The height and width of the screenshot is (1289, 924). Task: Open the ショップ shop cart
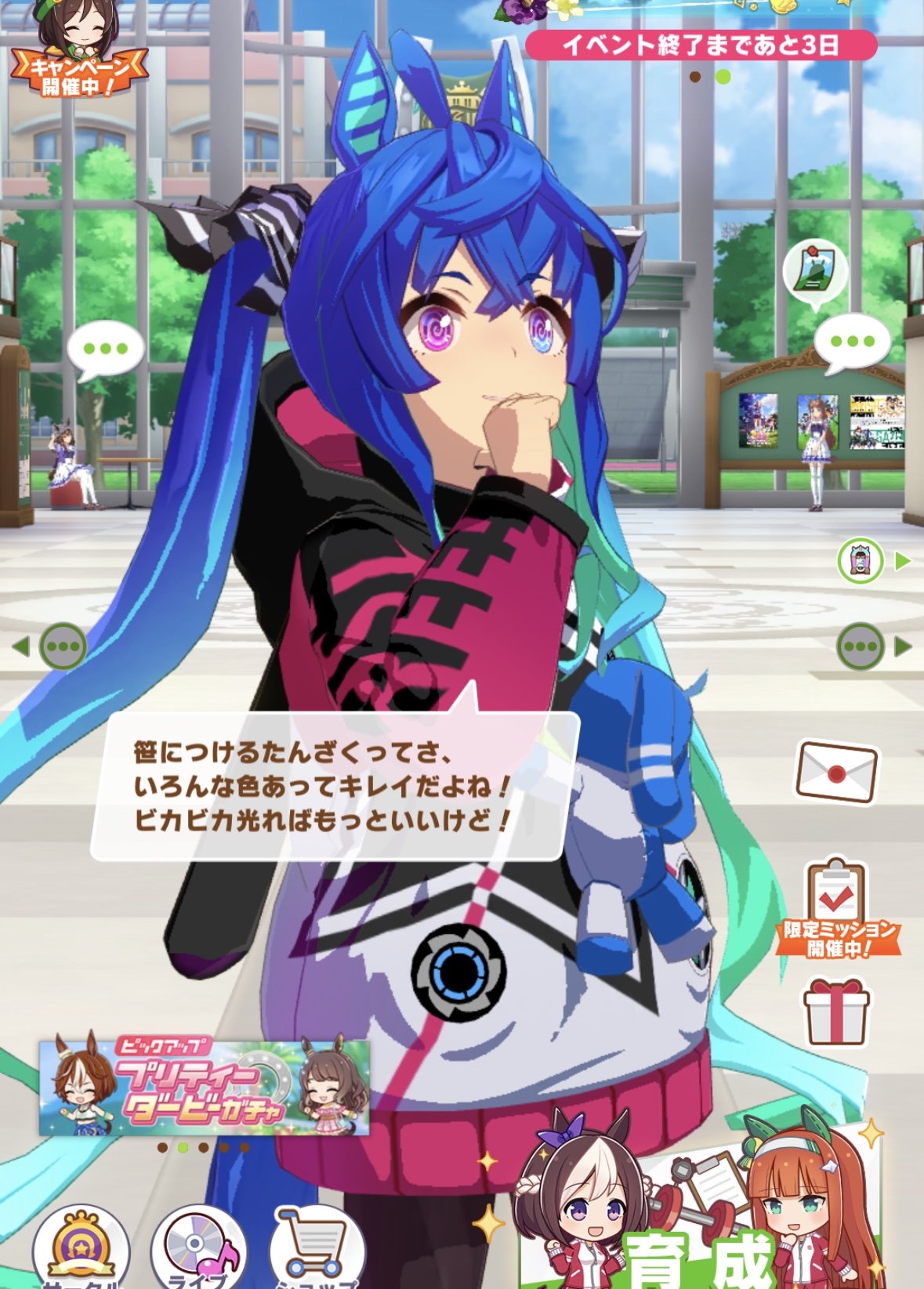(317, 1250)
